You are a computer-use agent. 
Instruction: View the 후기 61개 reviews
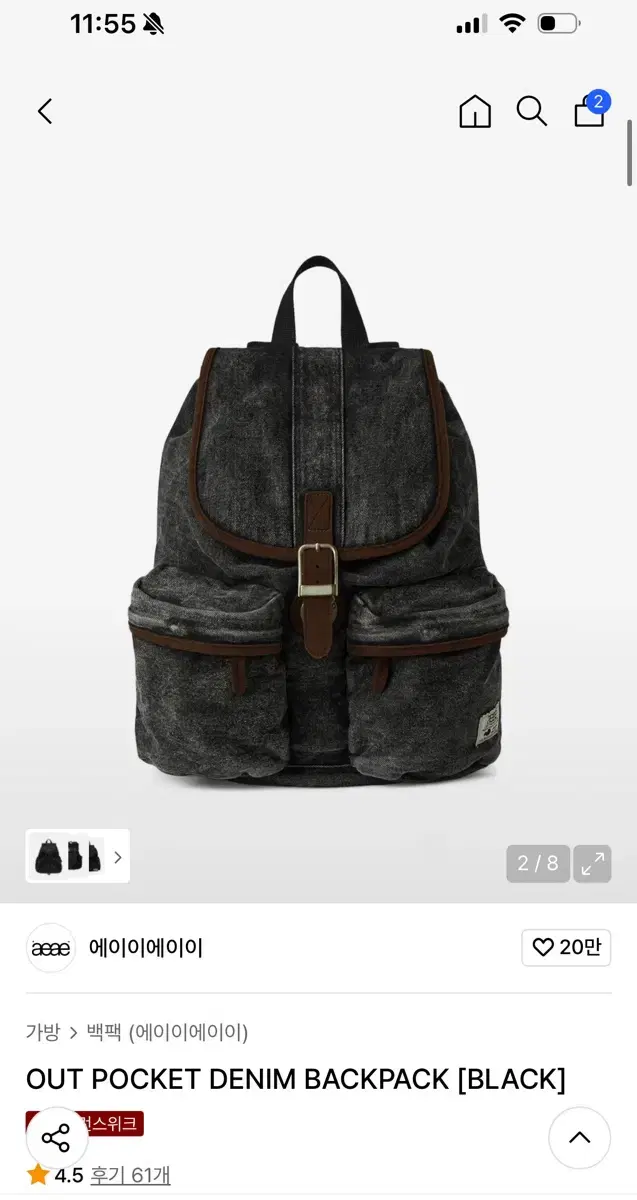pyautogui.click(x=130, y=1175)
